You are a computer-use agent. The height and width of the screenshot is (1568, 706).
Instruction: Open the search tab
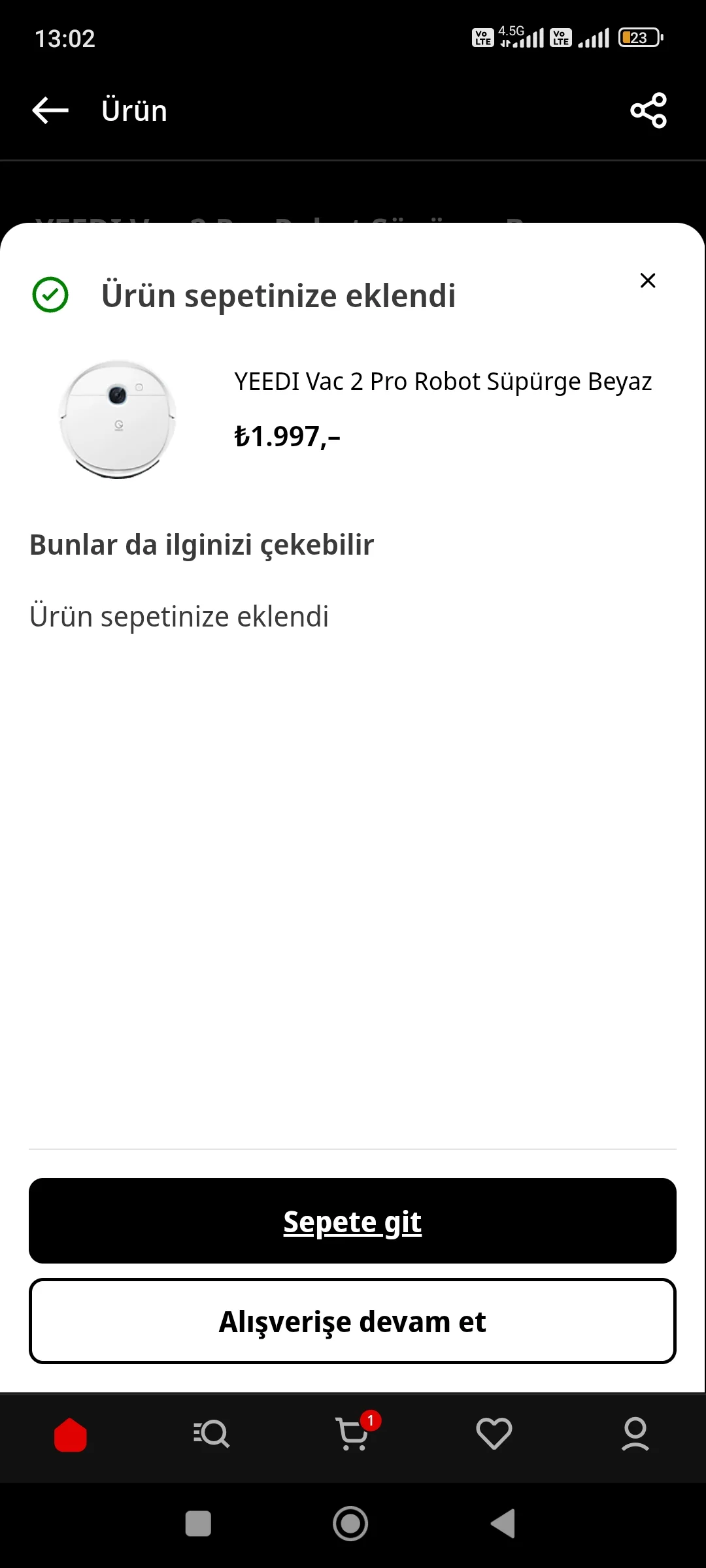(212, 1435)
